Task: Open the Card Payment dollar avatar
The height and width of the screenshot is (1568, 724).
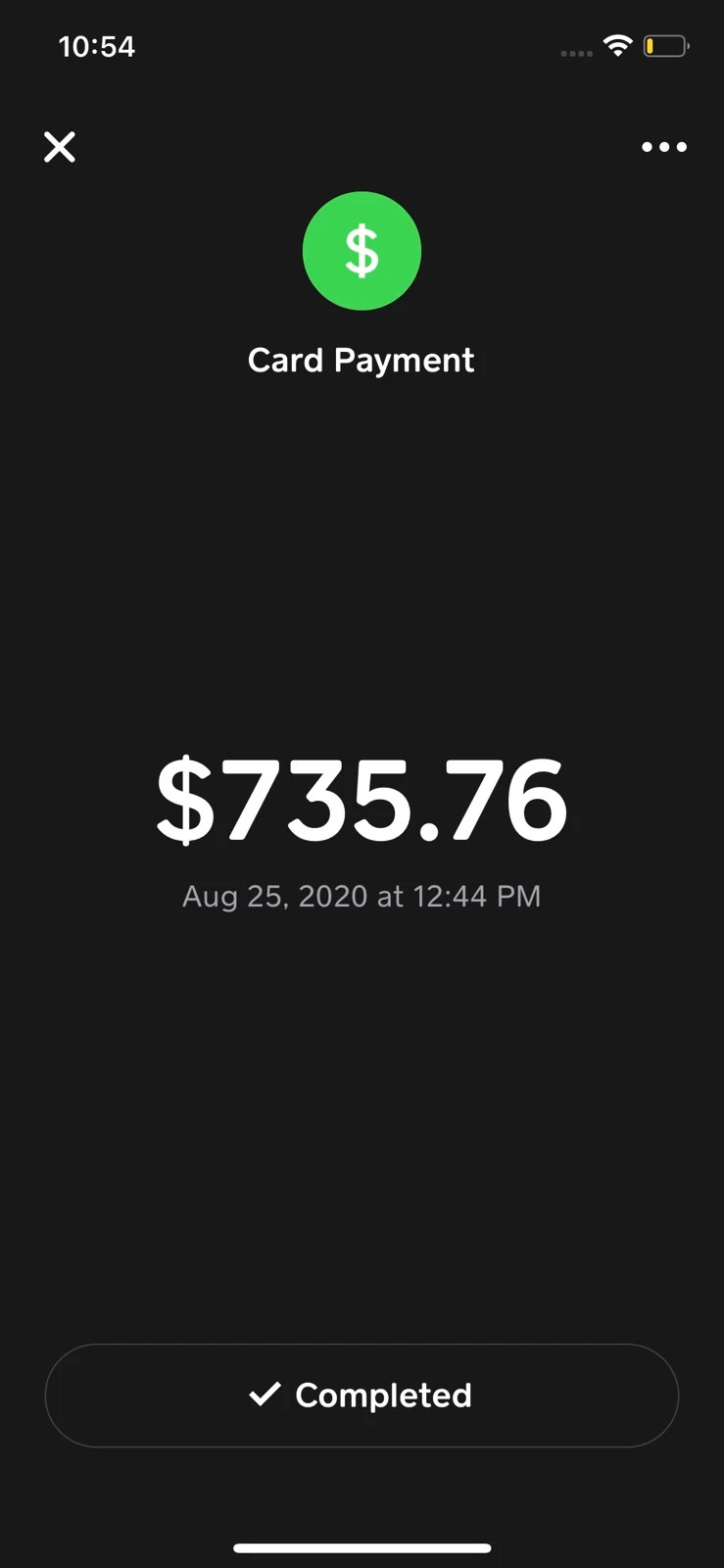Action: 362,251
